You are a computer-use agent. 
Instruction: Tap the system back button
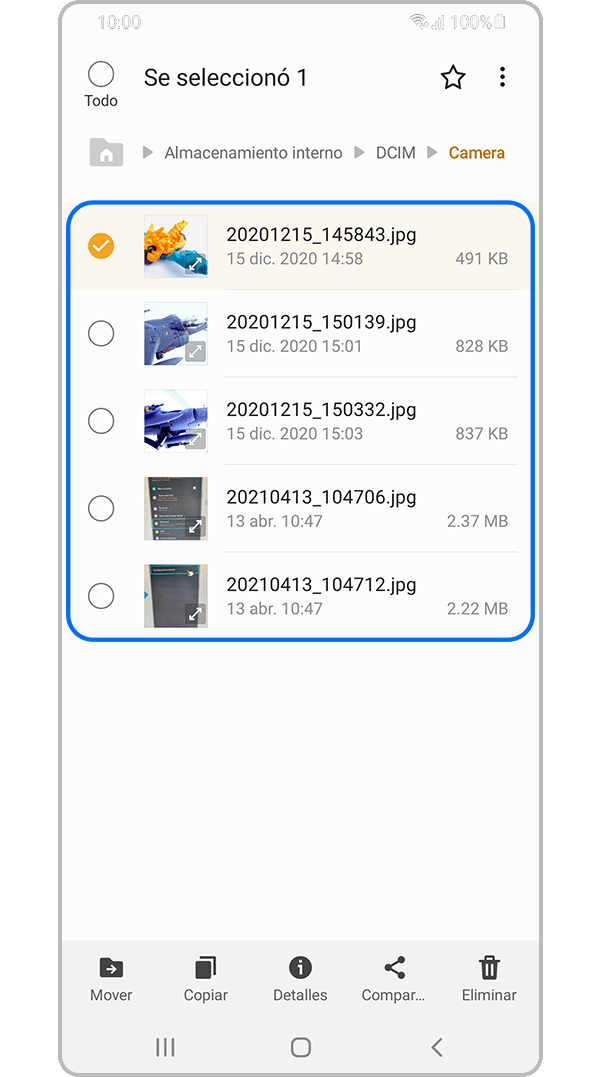[x=436, y=1047]
